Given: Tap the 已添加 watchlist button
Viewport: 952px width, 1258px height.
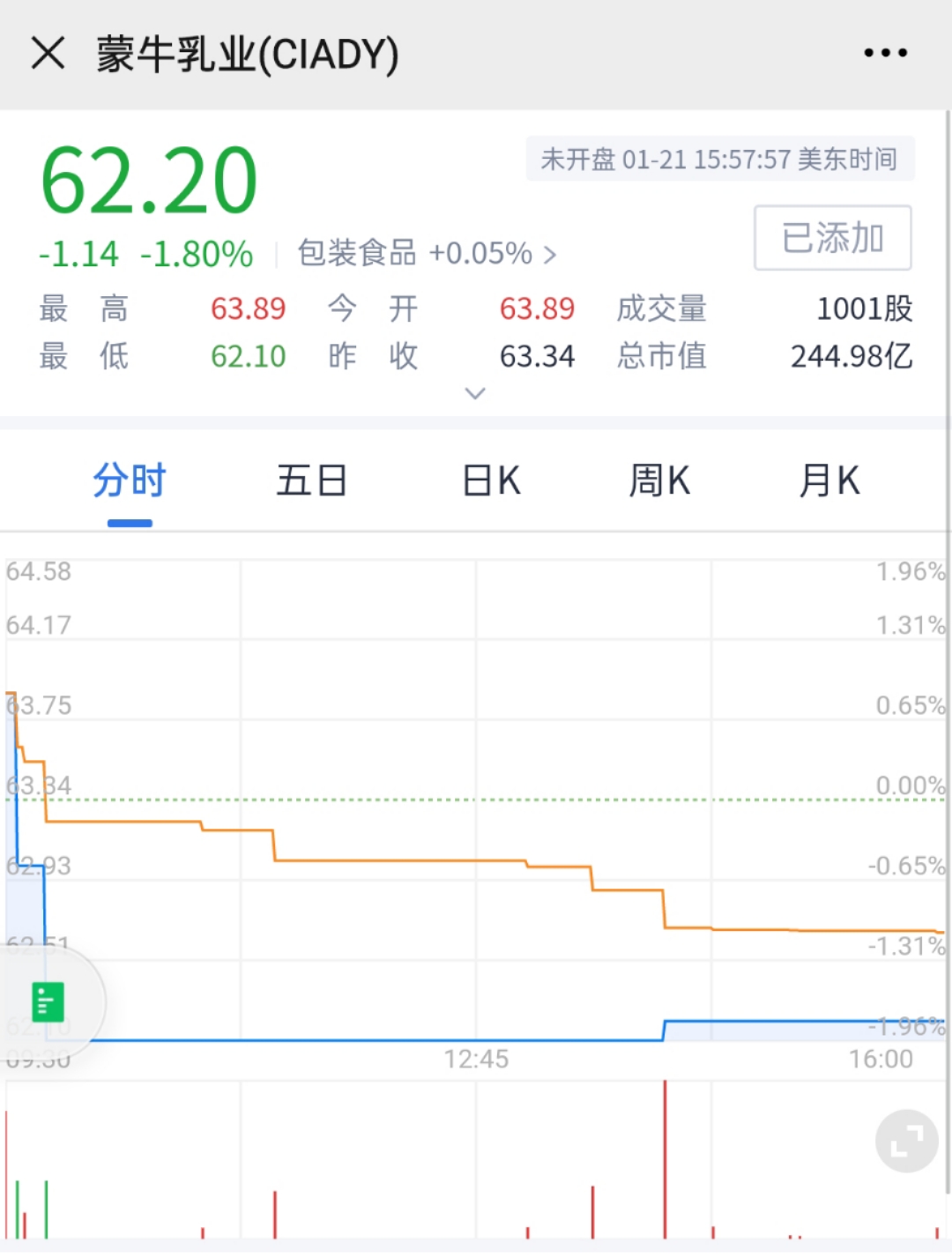Looking at the screenshot, I should (832, 238).
